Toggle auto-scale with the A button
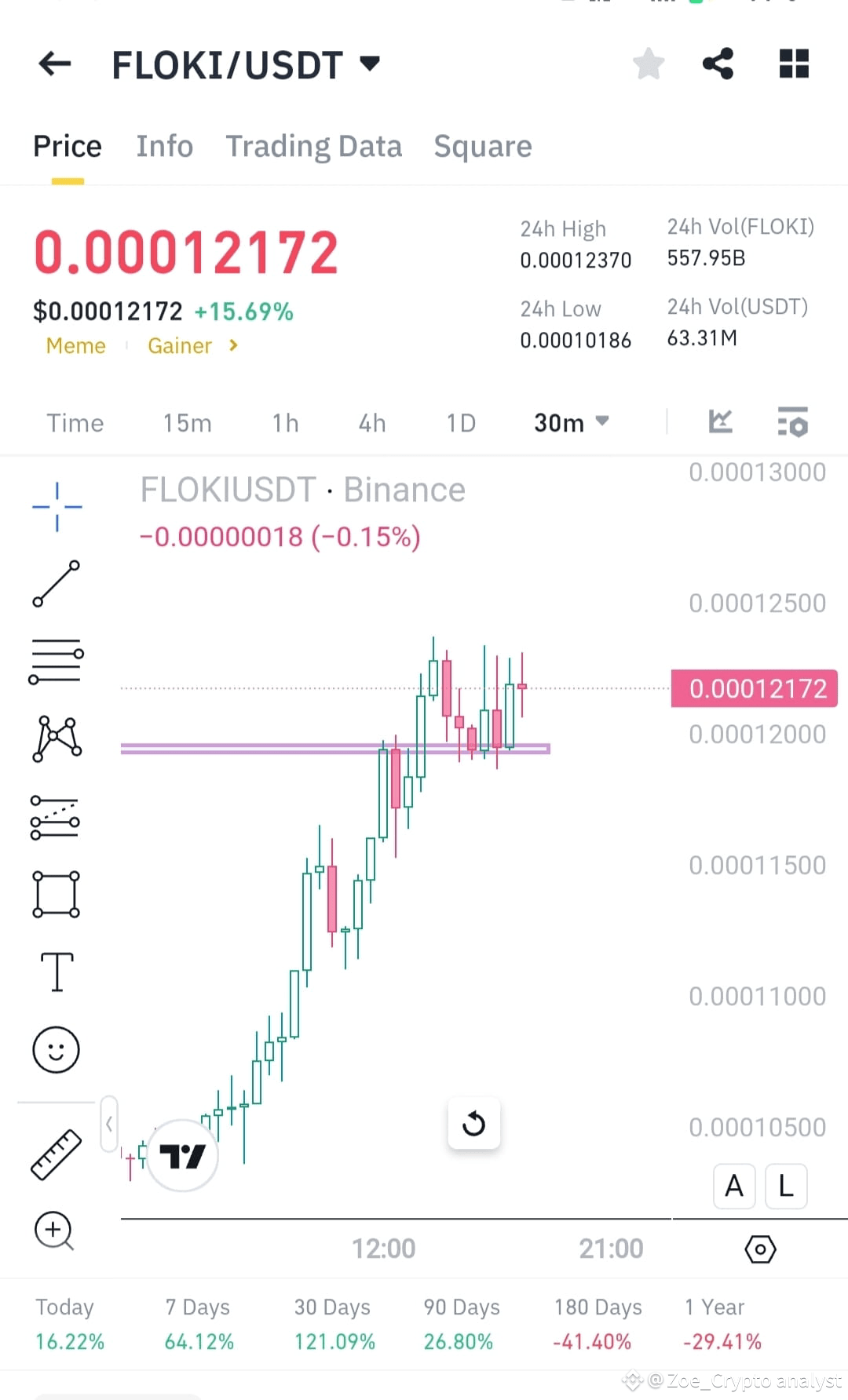Screen dimensions: 848x1400 point(733,1186)
